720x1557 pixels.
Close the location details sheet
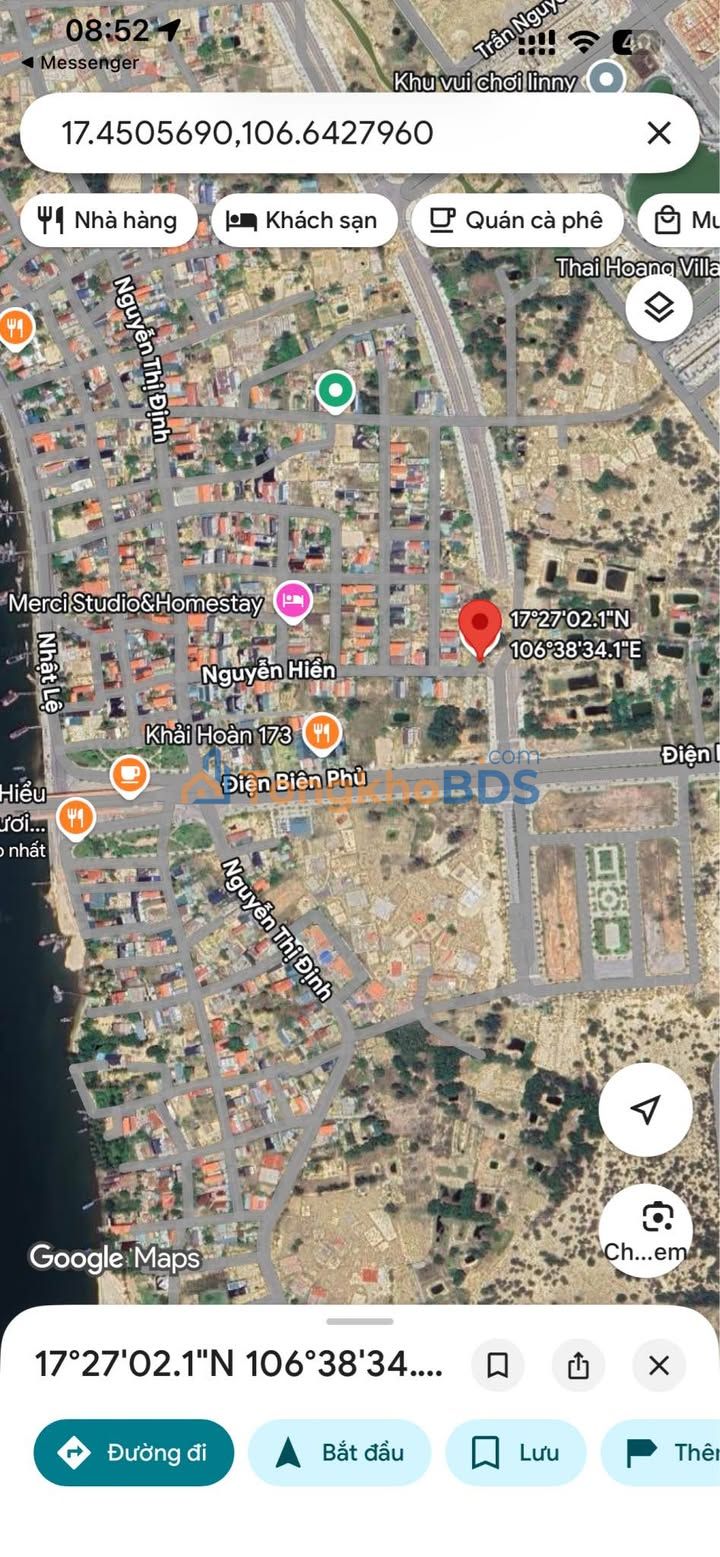point(658,1365)
